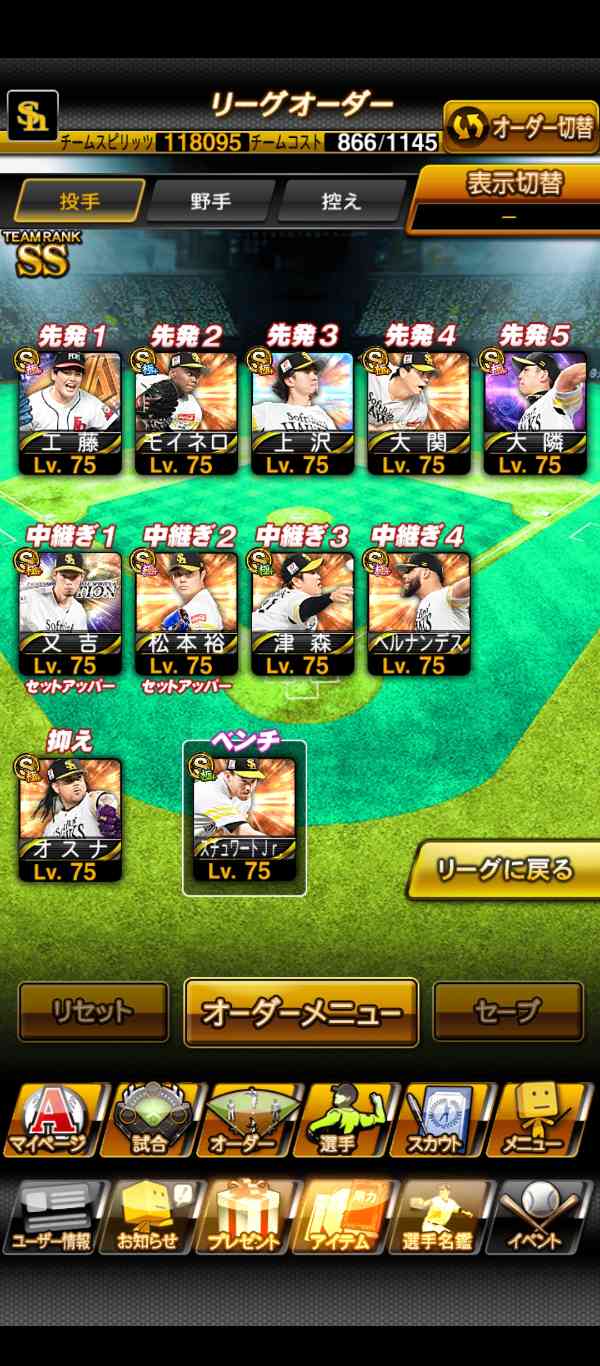Save the order with セーブ
The image size is (600, 1366).
[x=508, y=1012]
